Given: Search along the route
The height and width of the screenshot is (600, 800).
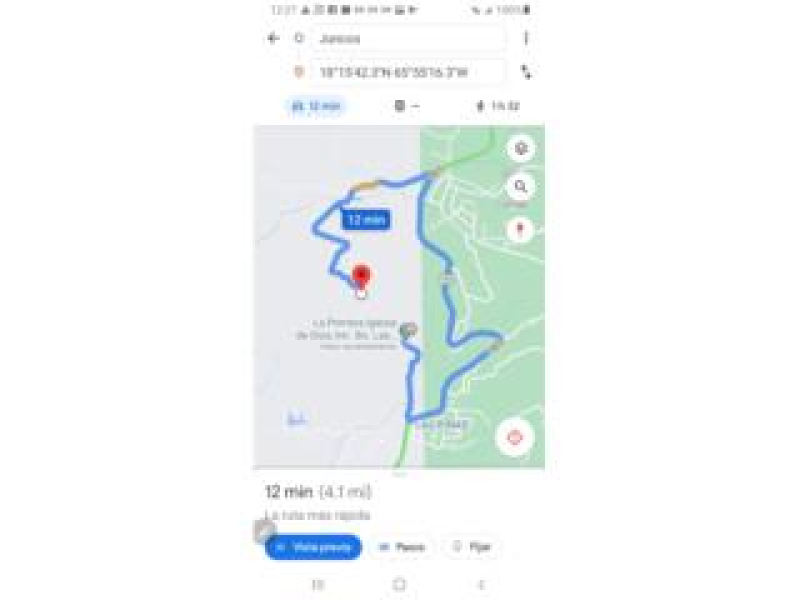Looking at the screenshot, I should (x=520, y=187).
